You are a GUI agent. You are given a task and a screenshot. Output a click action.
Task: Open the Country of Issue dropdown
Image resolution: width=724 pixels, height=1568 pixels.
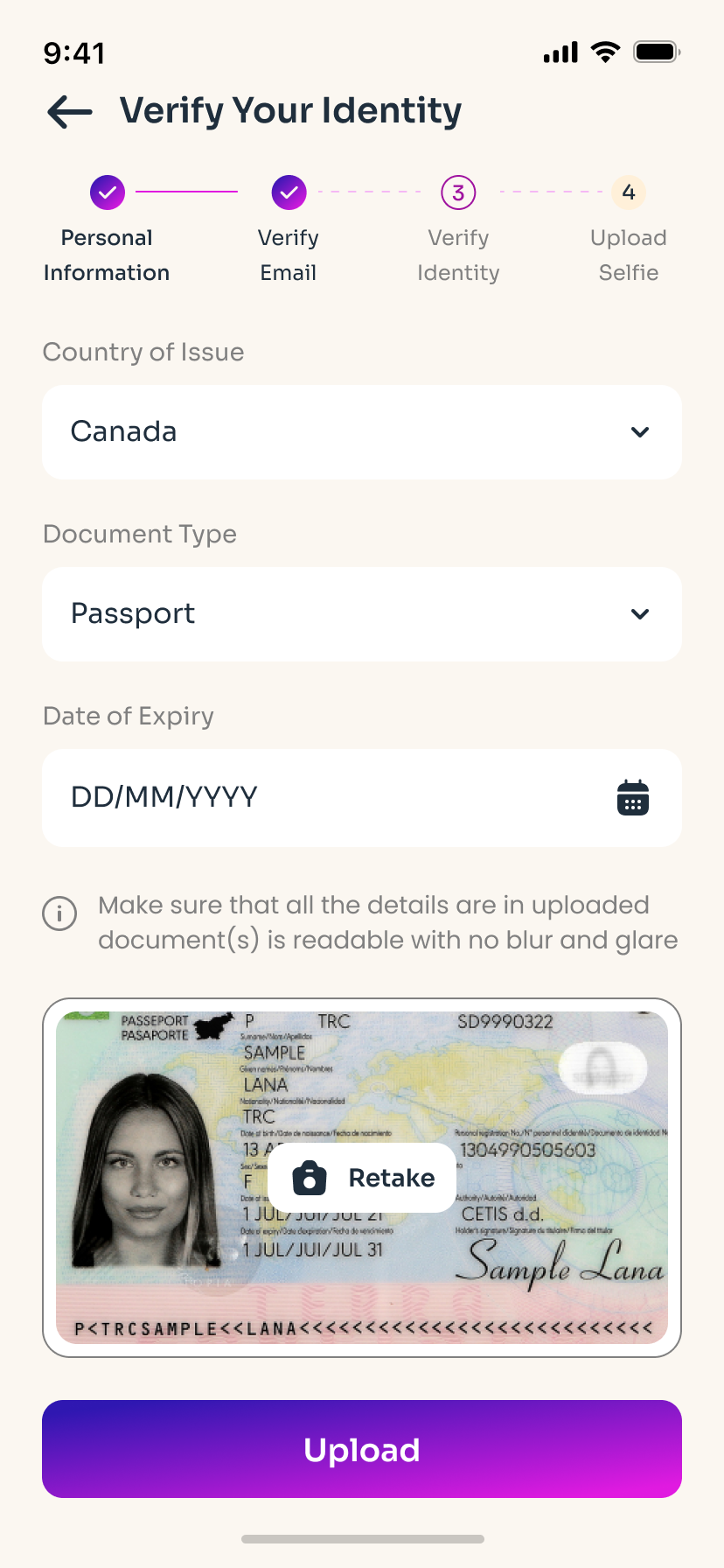361,432
